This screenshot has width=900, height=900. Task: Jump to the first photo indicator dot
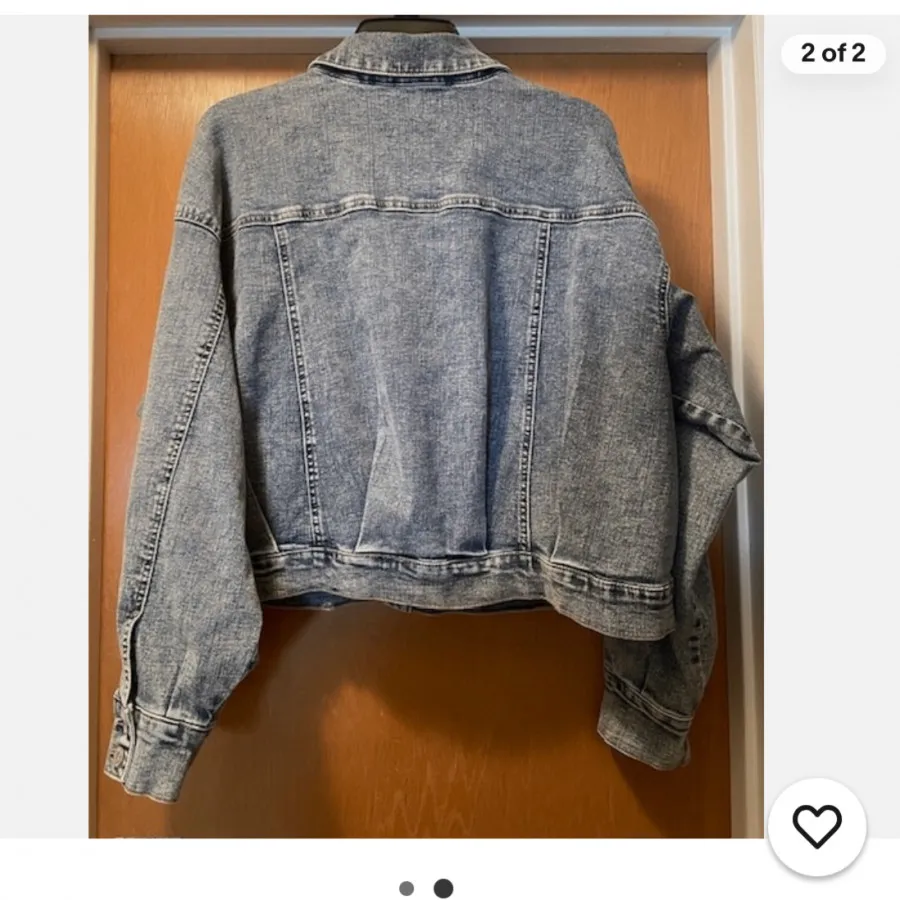point(406,888)
